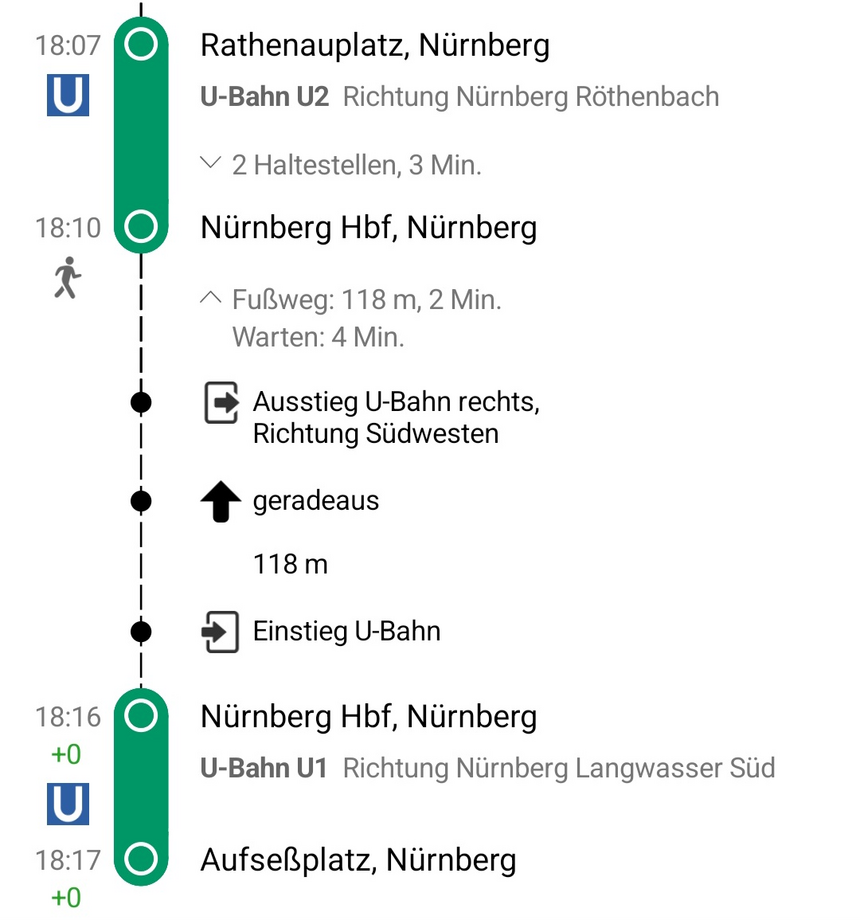Open the U-Bahn U1 Richtung Langwasser Süd line
The image size is (860, 920).
(487, 768)
